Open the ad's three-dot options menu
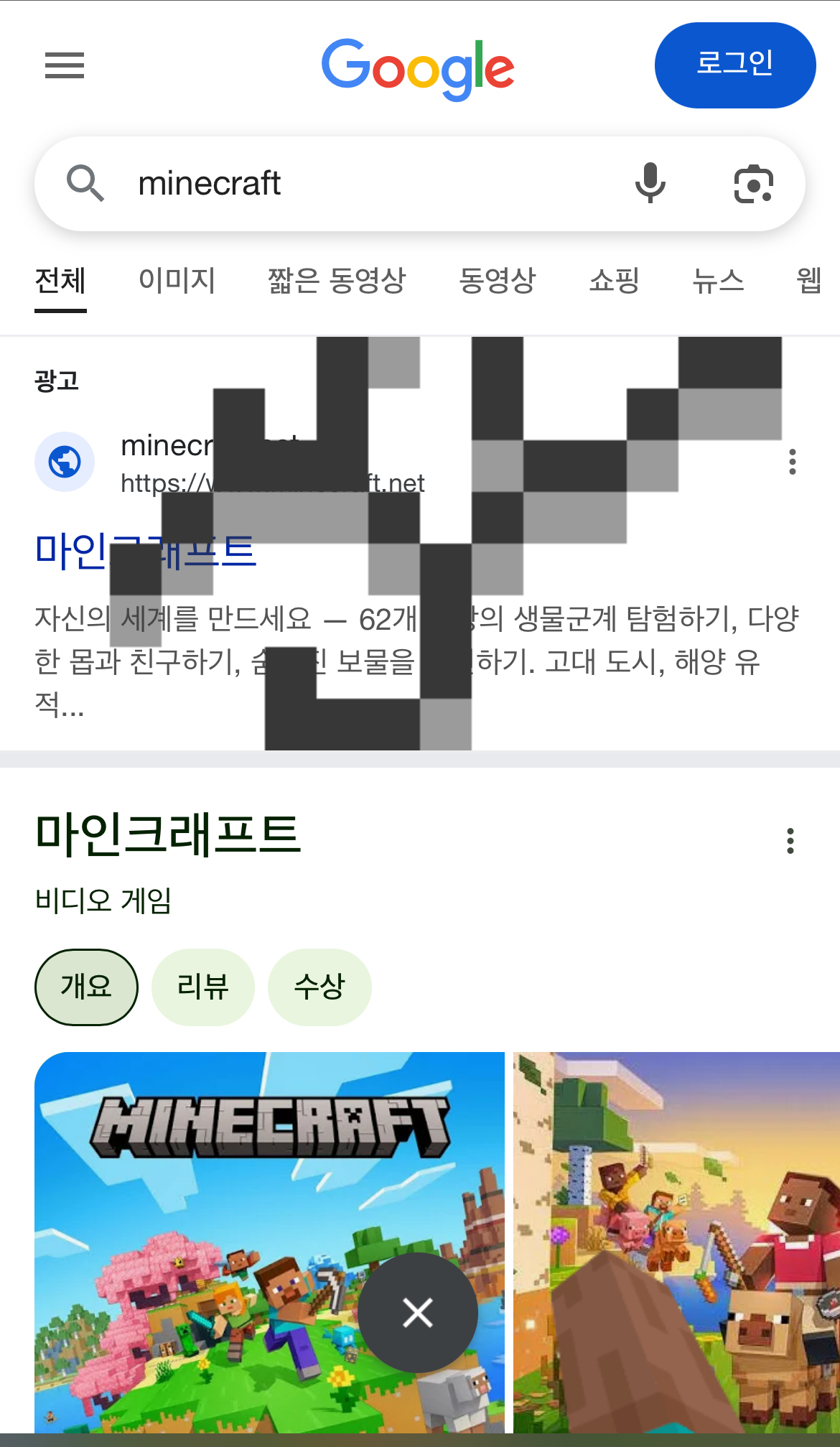The image size is (840, 1447). click(793, 462)
